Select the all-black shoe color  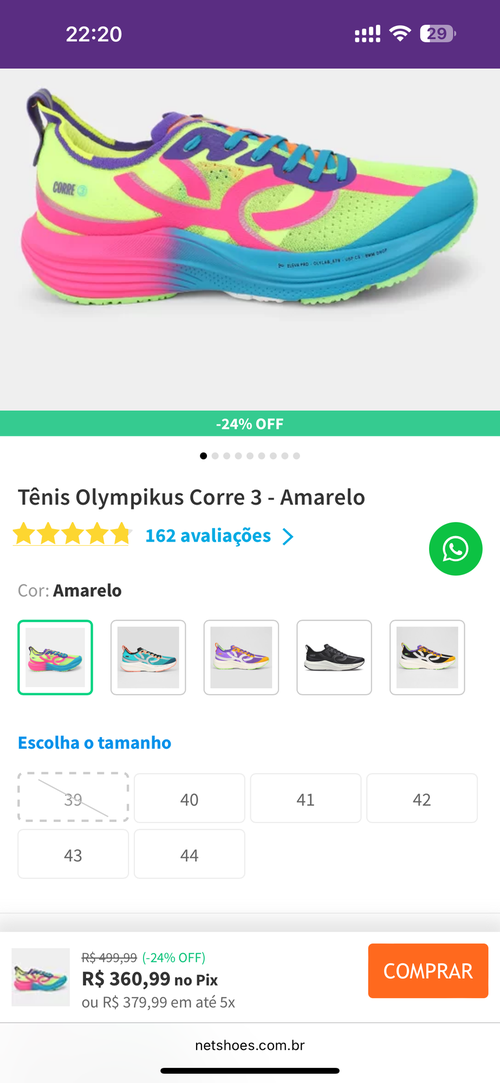click(x=334, y=658)
